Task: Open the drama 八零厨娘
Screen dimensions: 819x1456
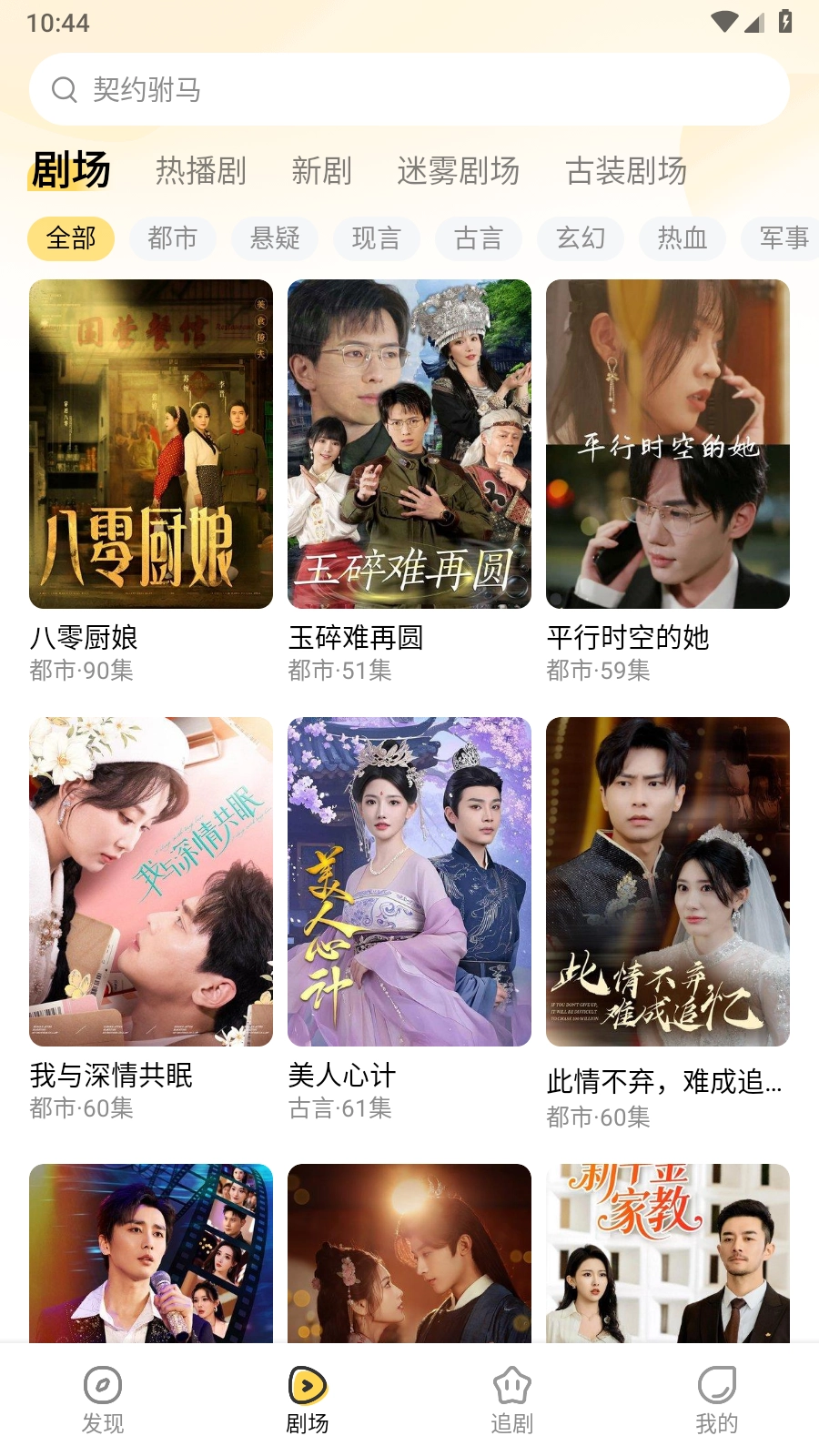Action: (151, 444)
